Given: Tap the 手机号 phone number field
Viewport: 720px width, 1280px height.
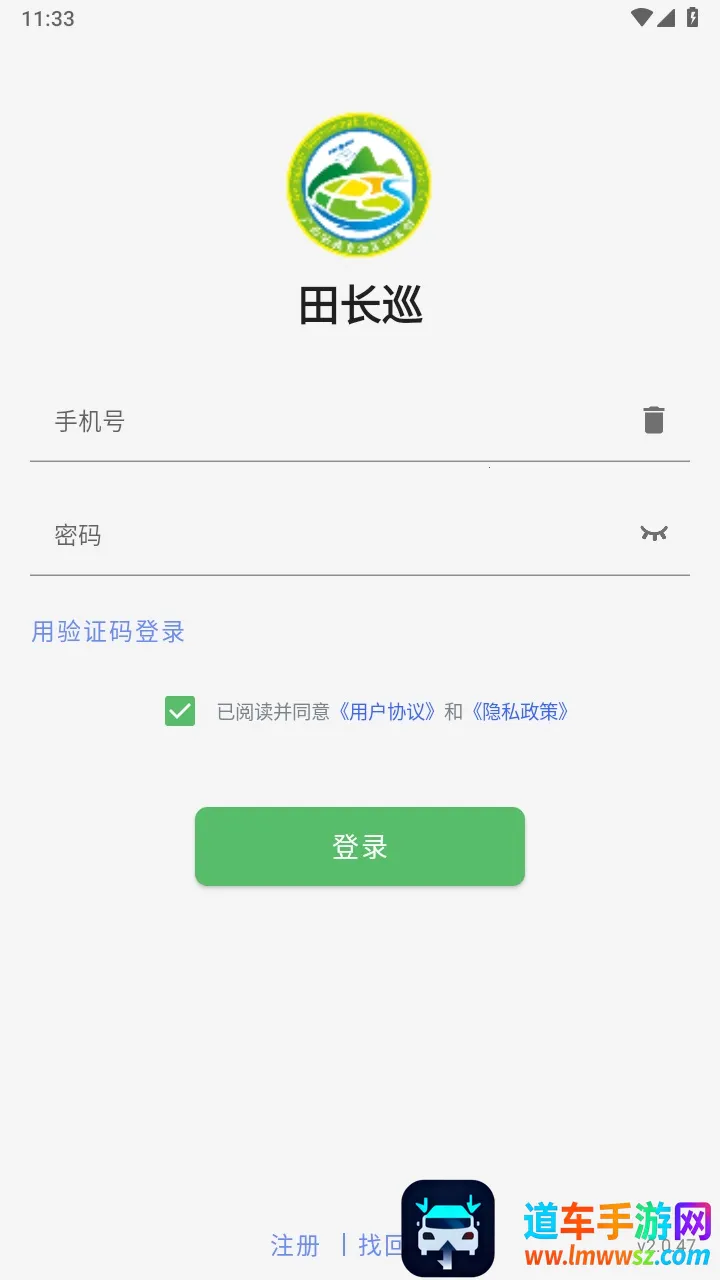Looking at the screenshot, I should 330,421.
